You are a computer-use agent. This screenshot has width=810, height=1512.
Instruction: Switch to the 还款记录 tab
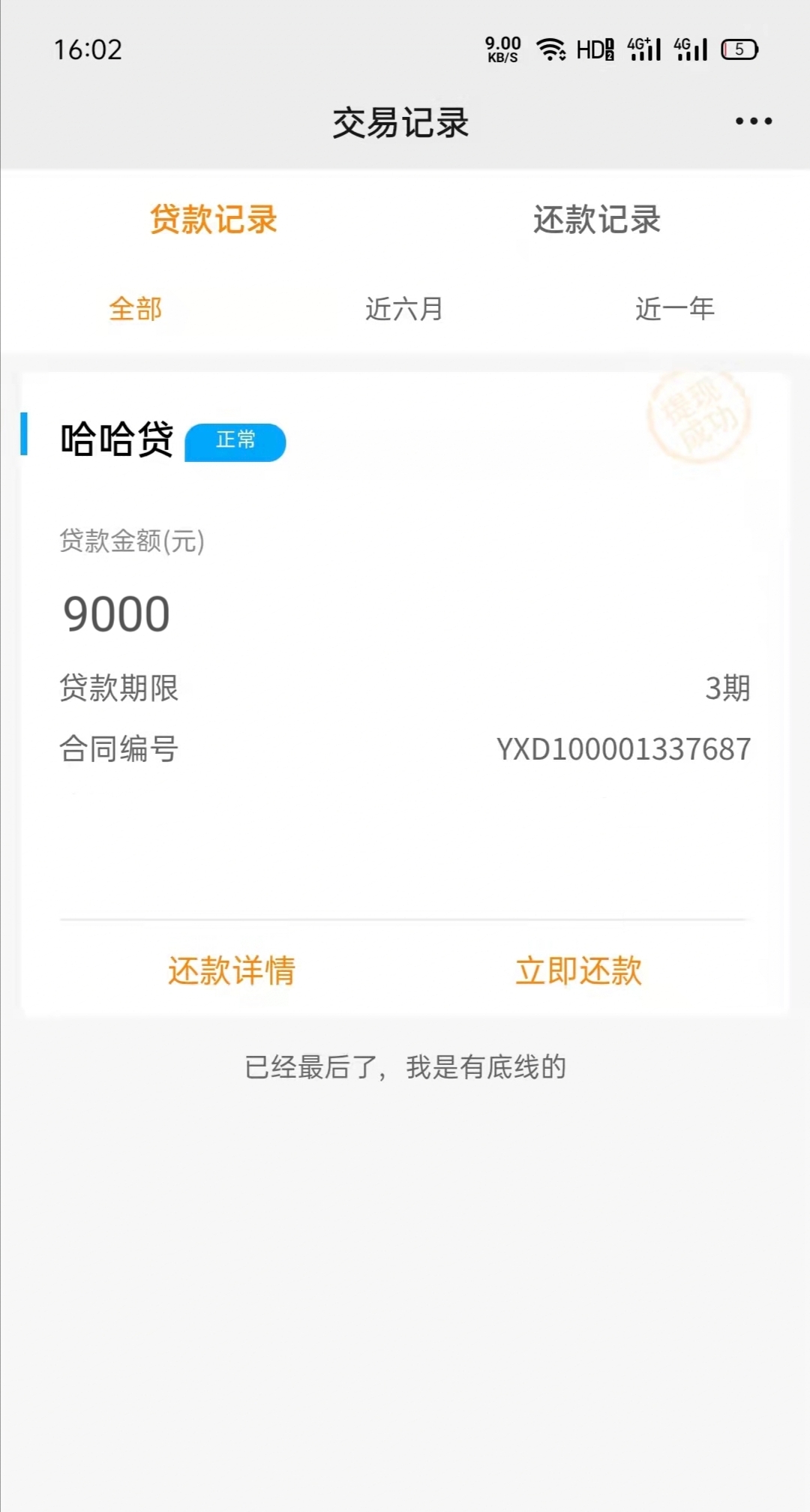pos(597,220)
